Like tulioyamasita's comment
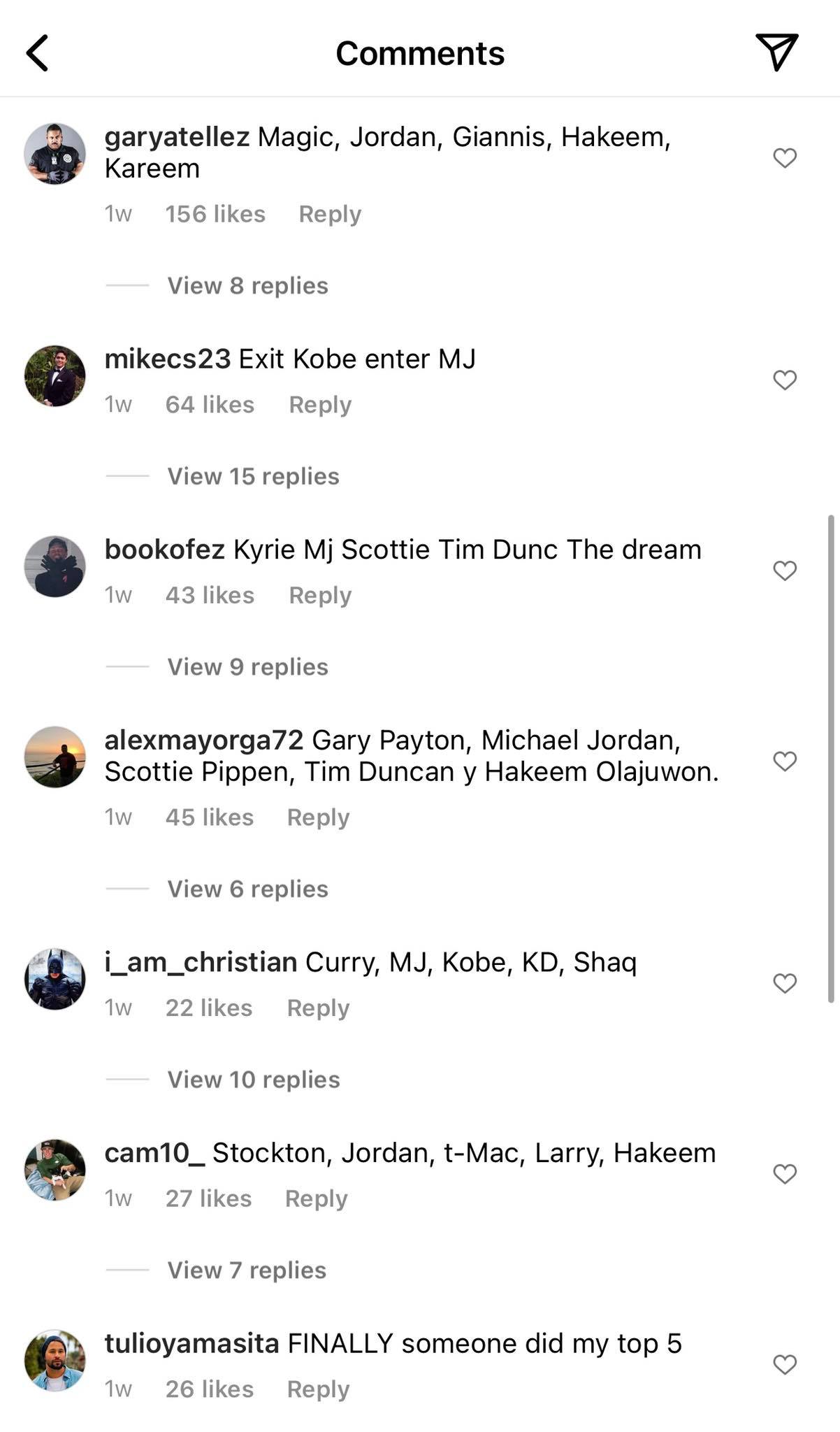This screenshot has height=1432, width=840. pos(785,1364)
